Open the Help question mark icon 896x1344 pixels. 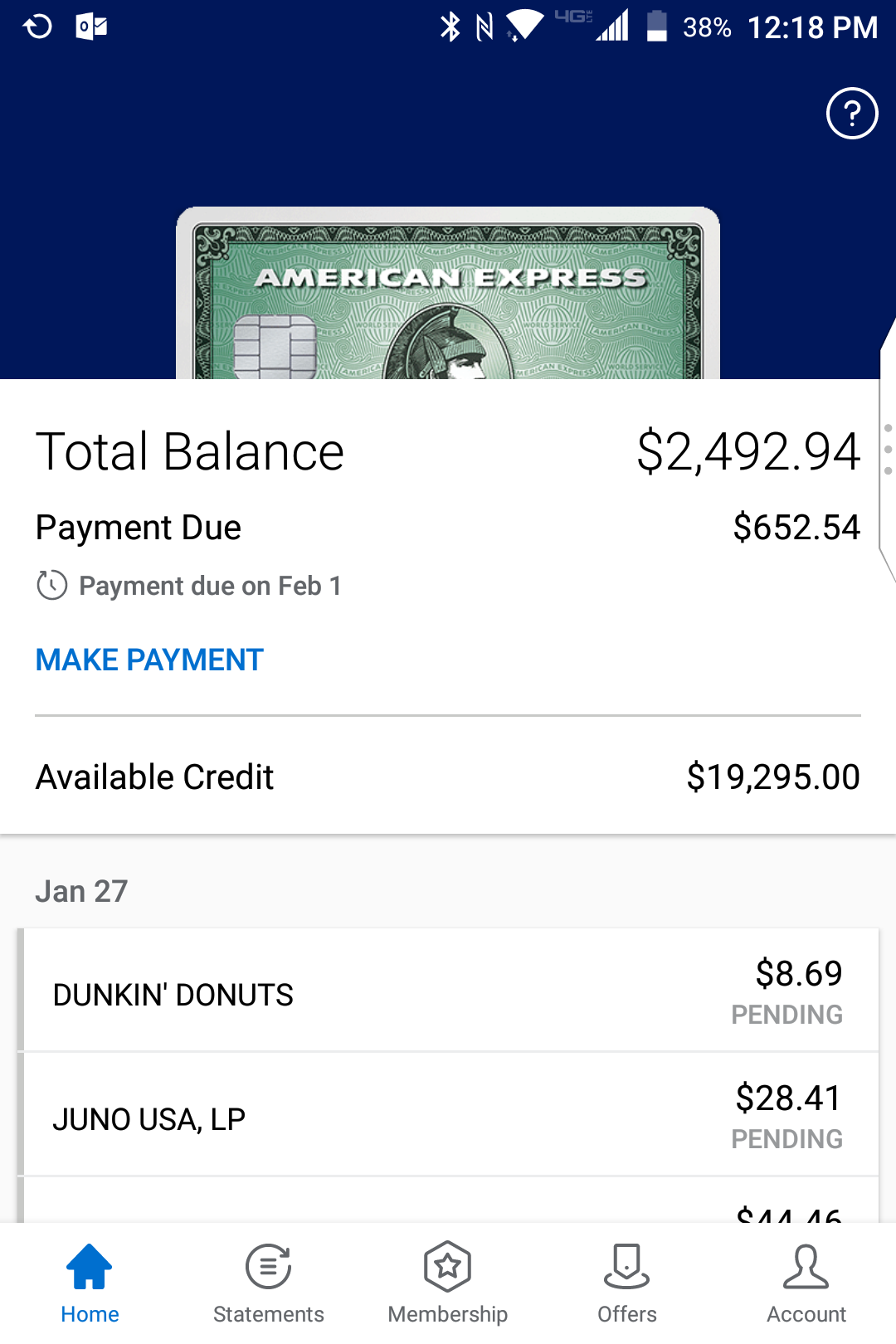(851, 114)
